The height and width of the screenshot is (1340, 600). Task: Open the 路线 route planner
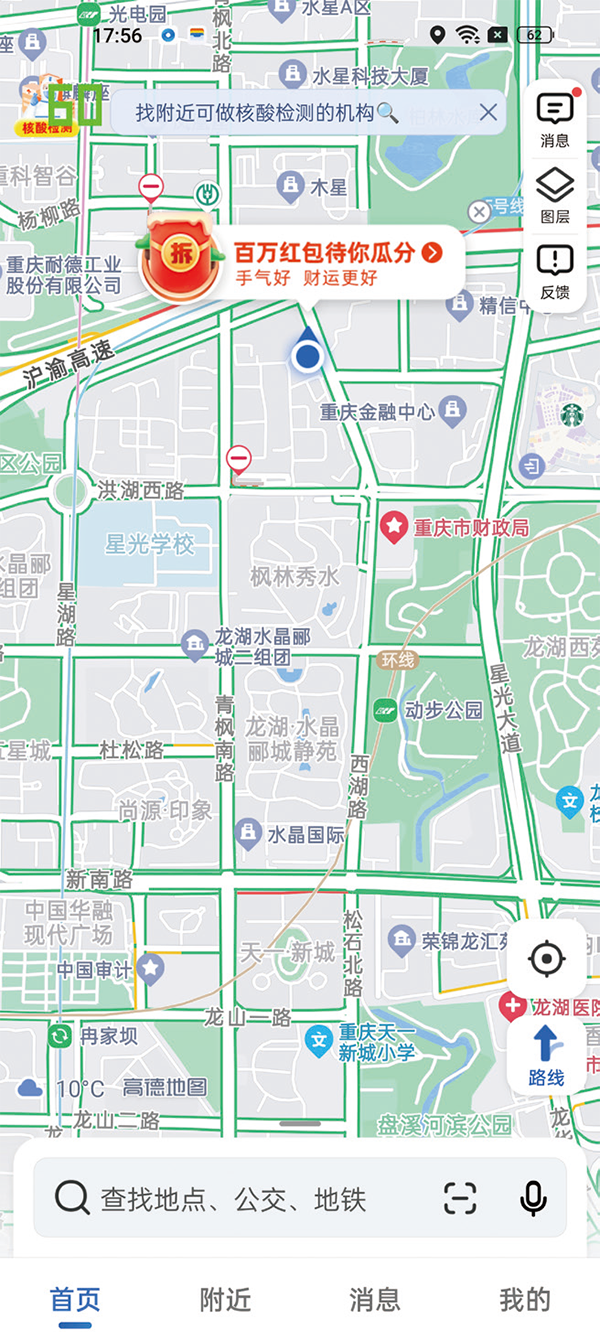[x=546, y=1055]
